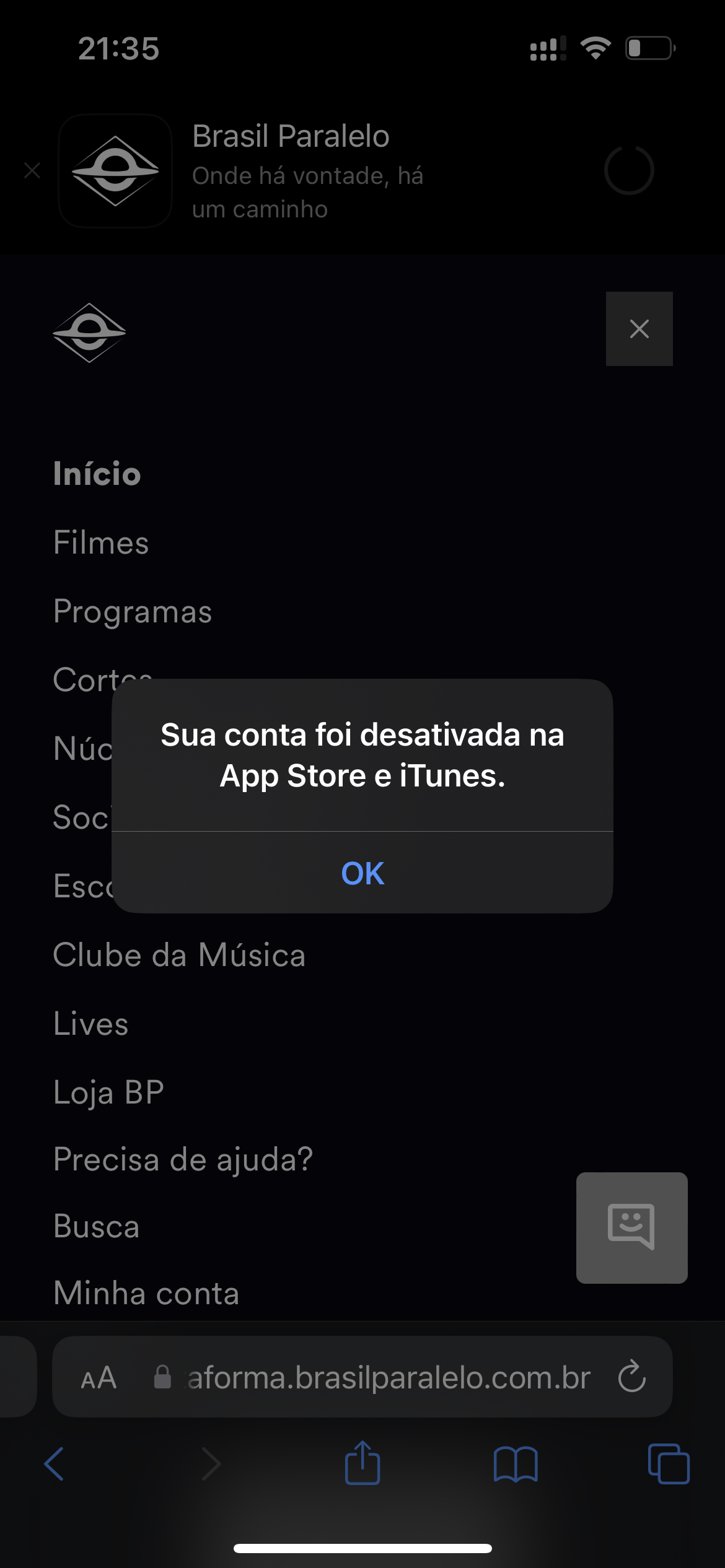Image resolution: width=725 pixels, height=1568 pixels.
Task: Visit Loja BP
Action: click(x=109, y=1092)
